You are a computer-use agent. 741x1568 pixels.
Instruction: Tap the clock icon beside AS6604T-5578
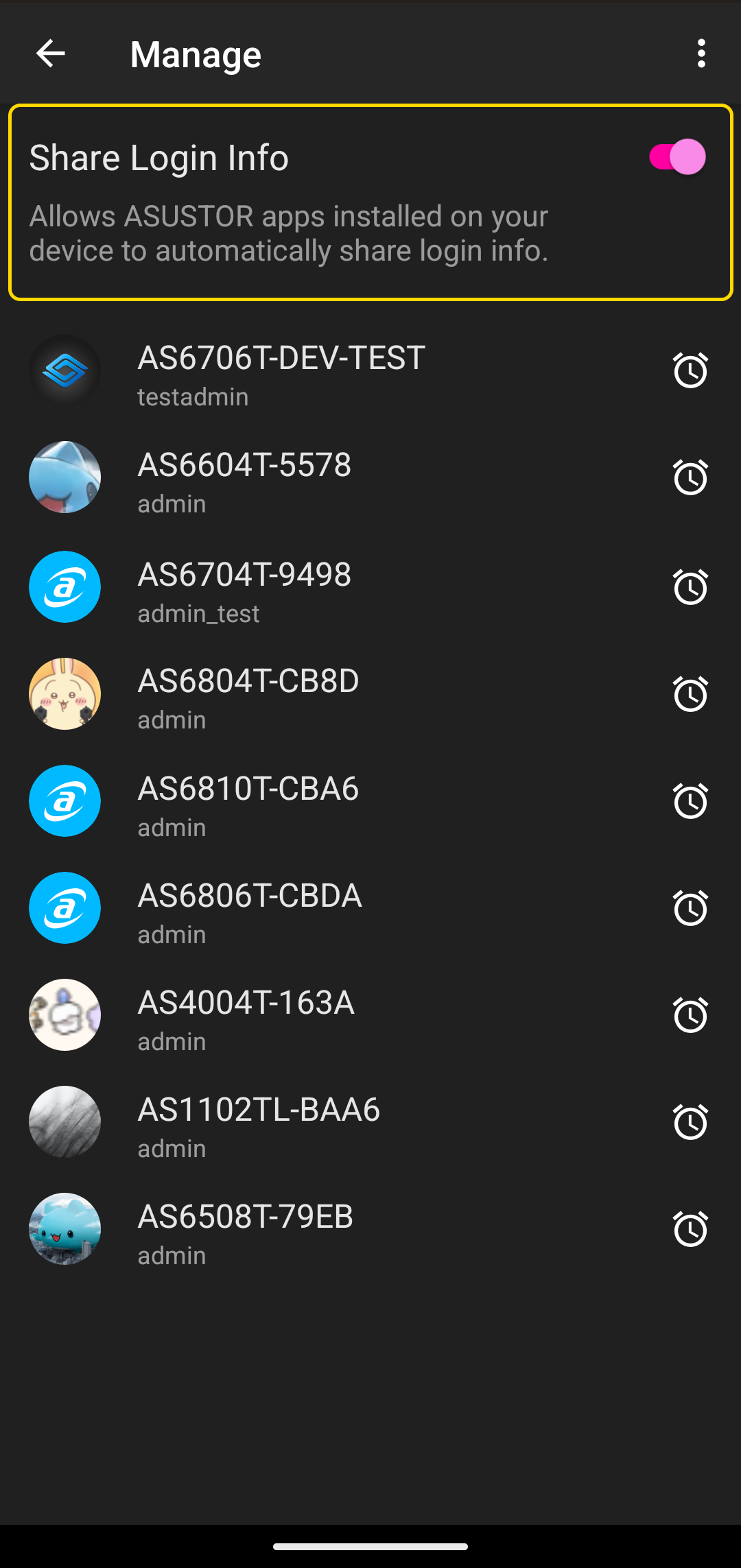690,477
